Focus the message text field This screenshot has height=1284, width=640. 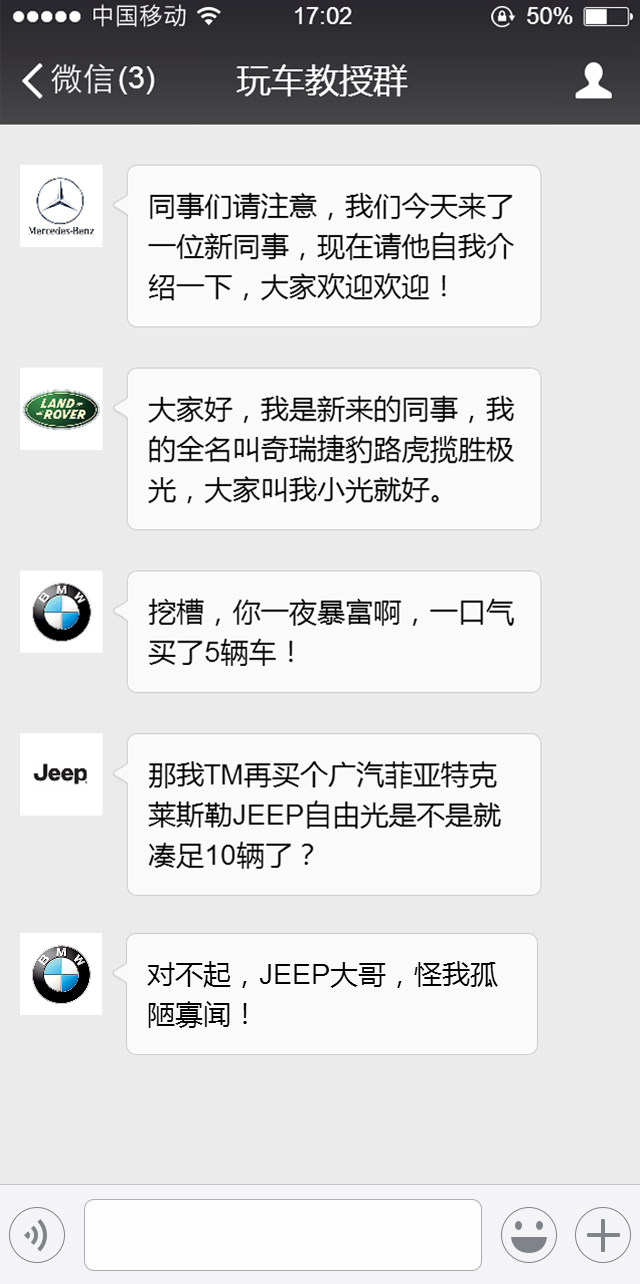tap(283, 1236)
